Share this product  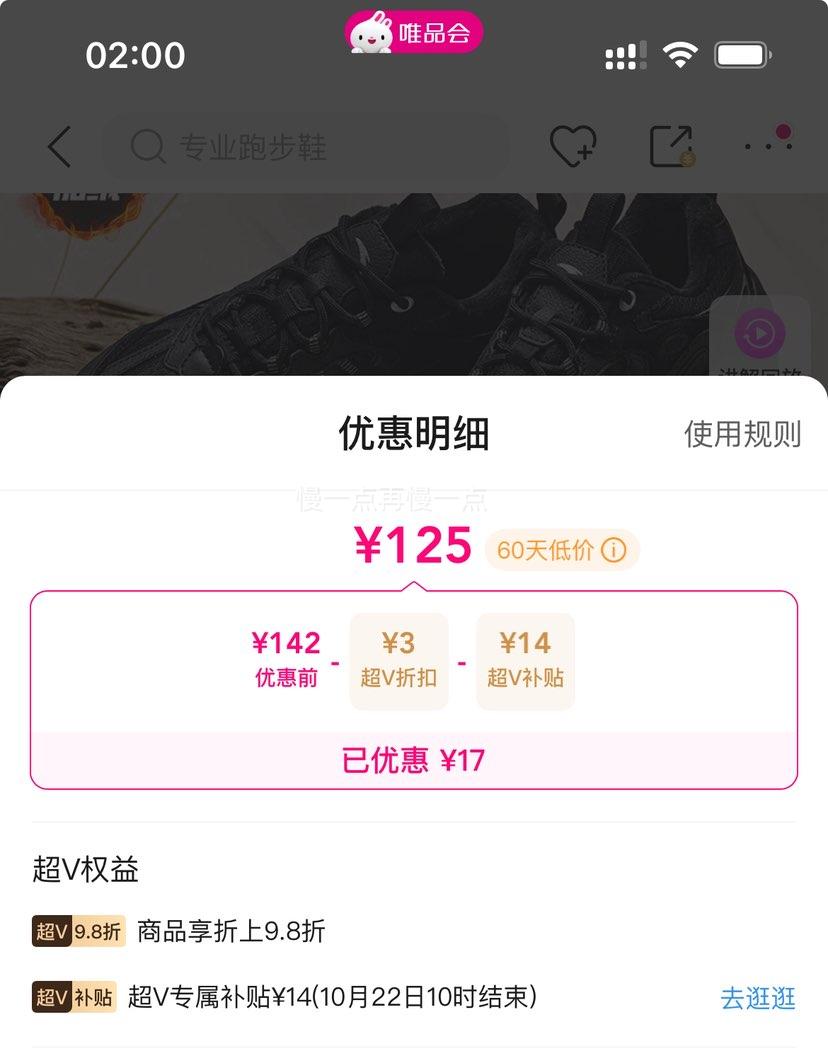pos(671,146)
